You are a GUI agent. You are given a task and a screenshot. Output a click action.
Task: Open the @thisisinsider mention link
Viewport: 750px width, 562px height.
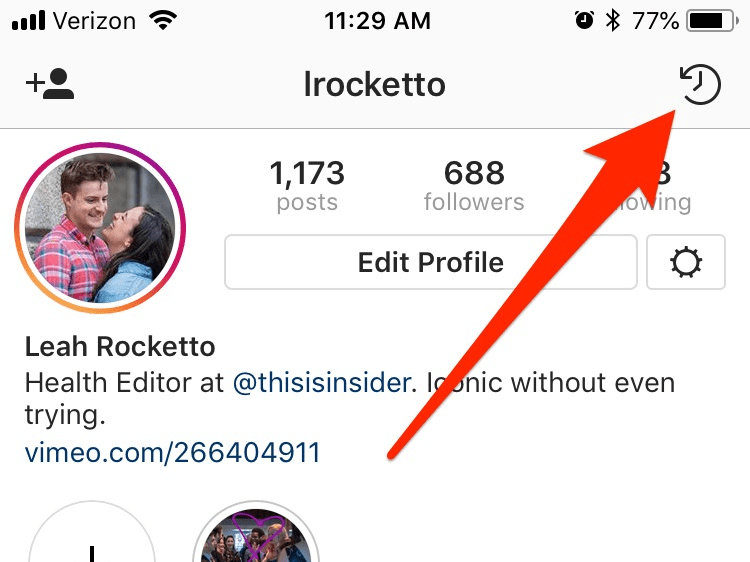(x=322, y=382)
